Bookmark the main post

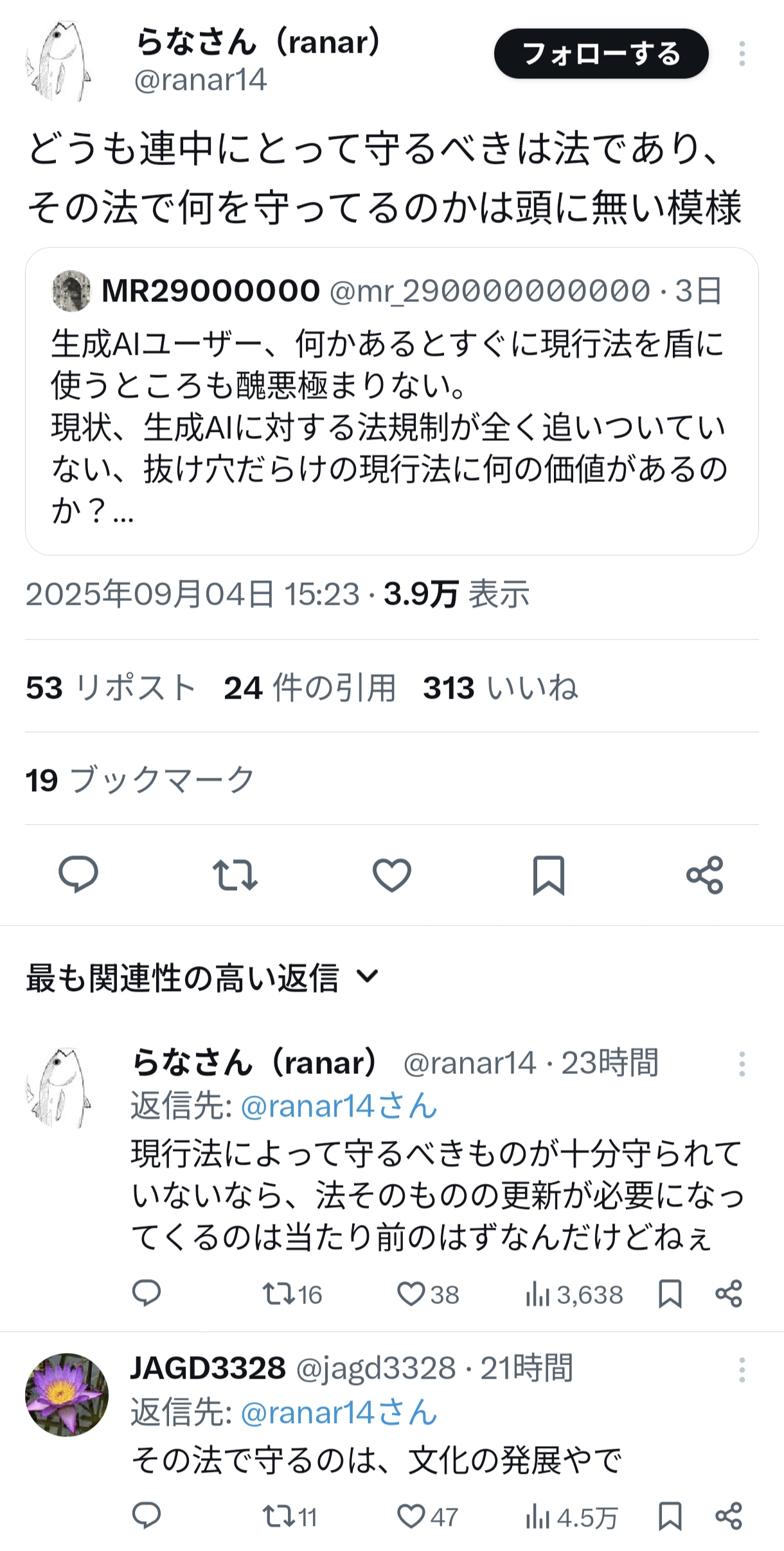[x=548, y=875]
